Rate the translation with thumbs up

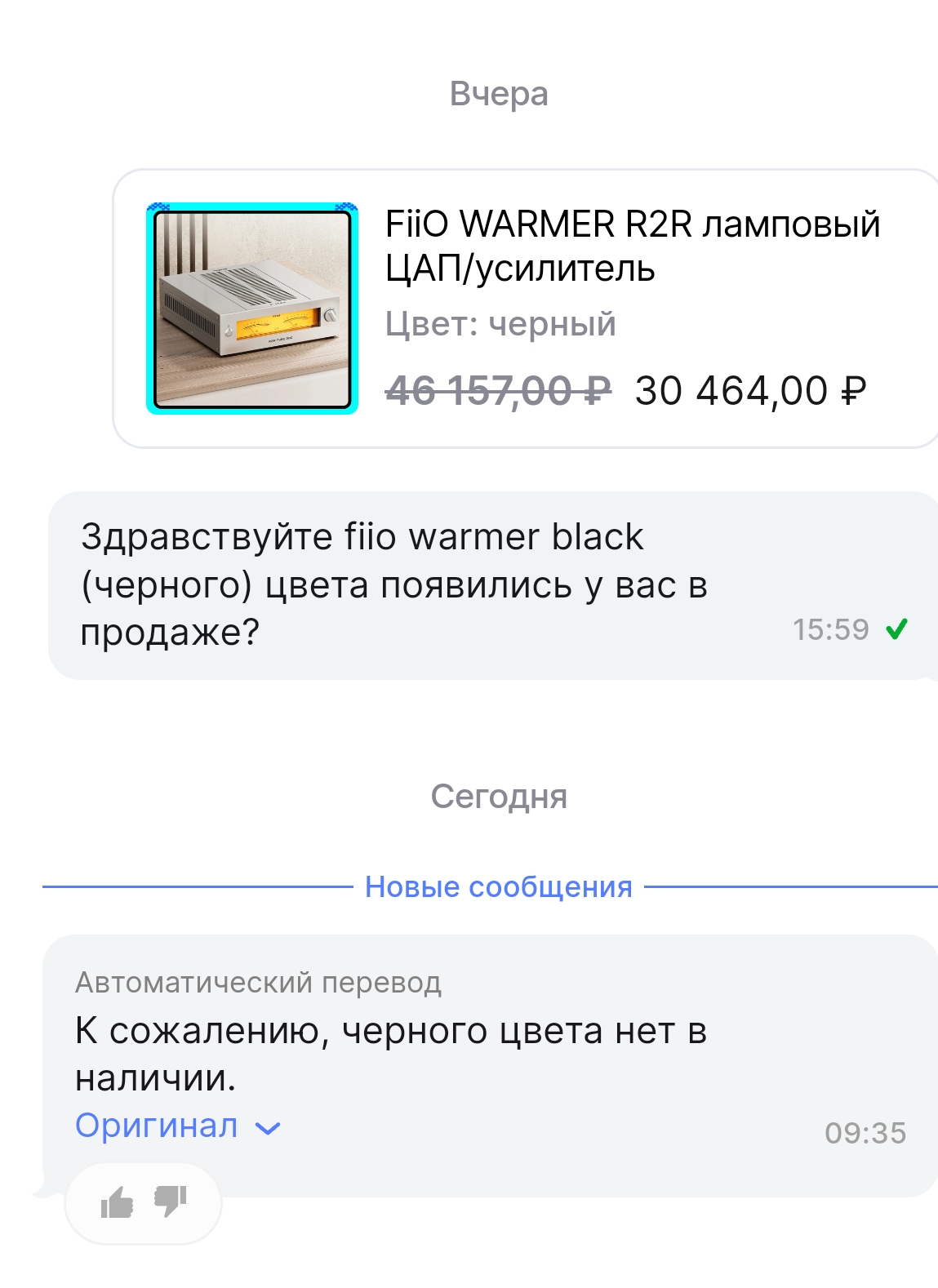(x=117, y=1202)
